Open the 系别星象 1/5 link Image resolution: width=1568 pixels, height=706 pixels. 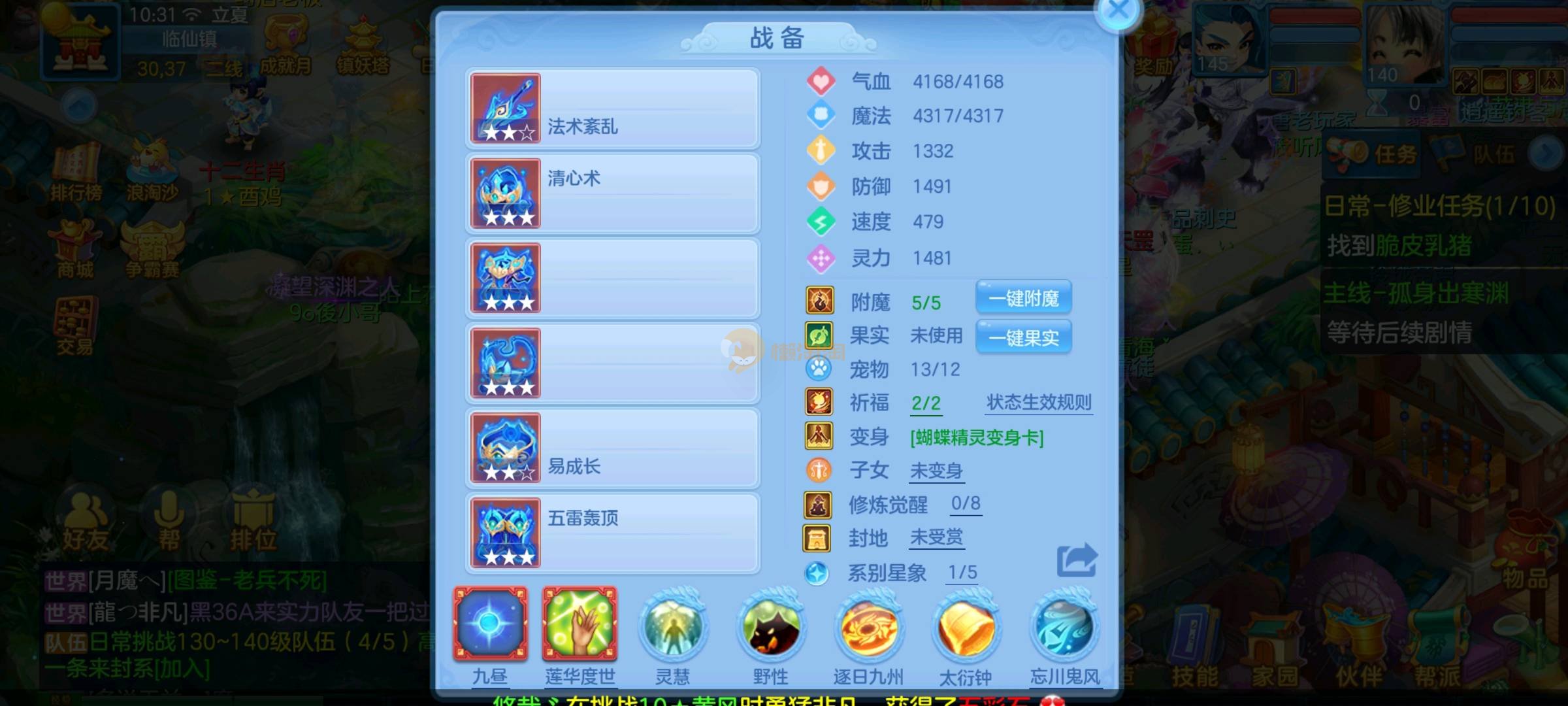click(962, 573)
